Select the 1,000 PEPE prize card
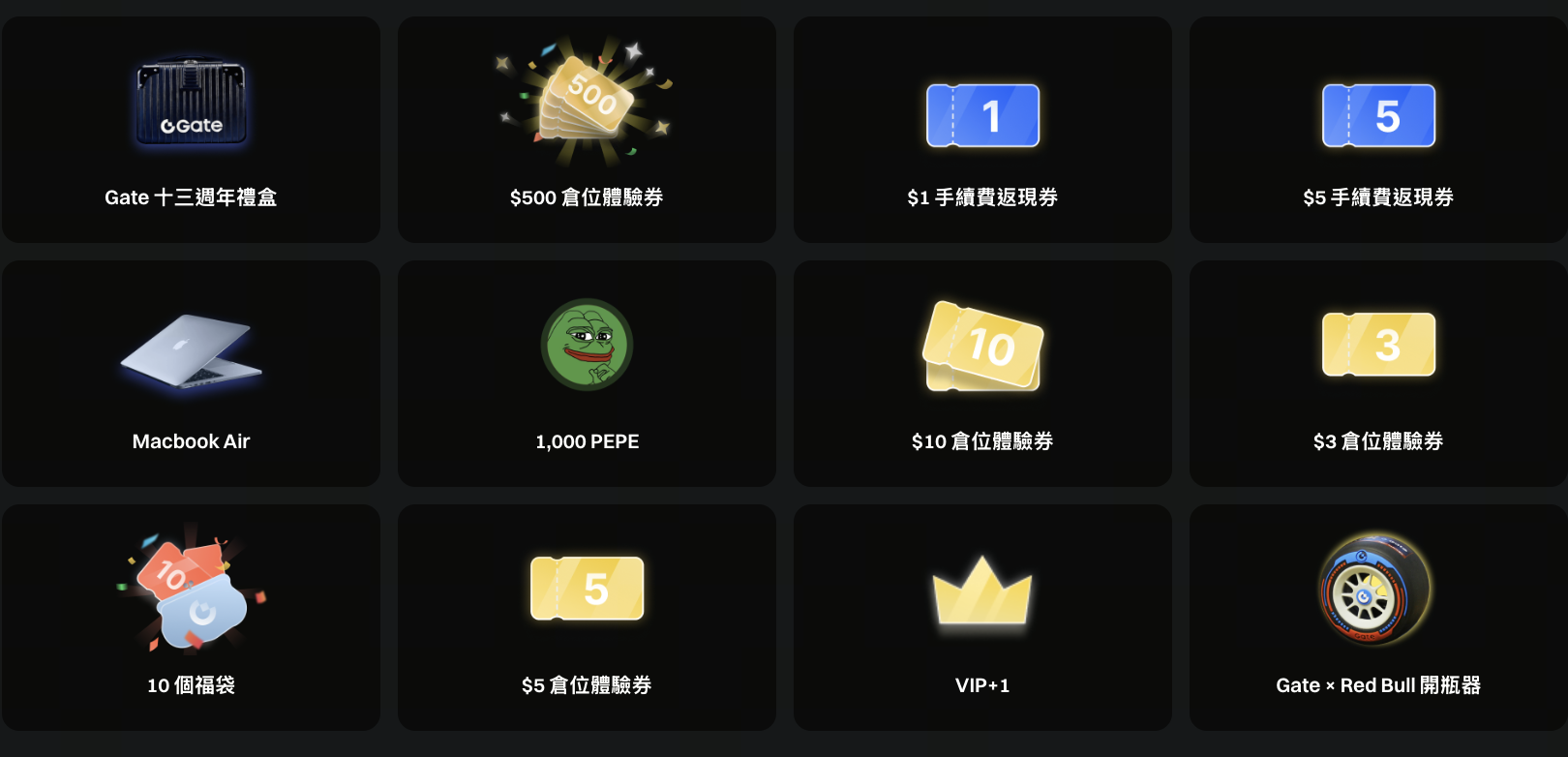 click(x=587, y=374)
